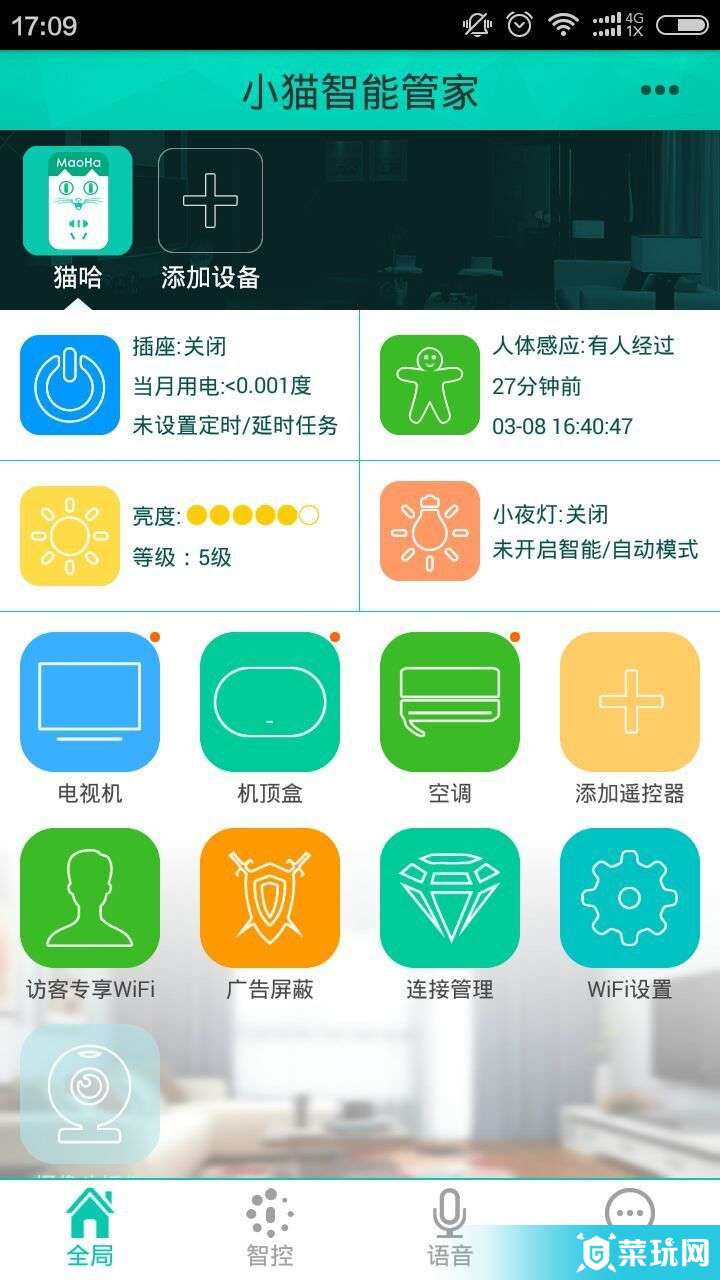Open 连接管理
The width and height of the screenshot is (720, 1280).
pos(450,898)
